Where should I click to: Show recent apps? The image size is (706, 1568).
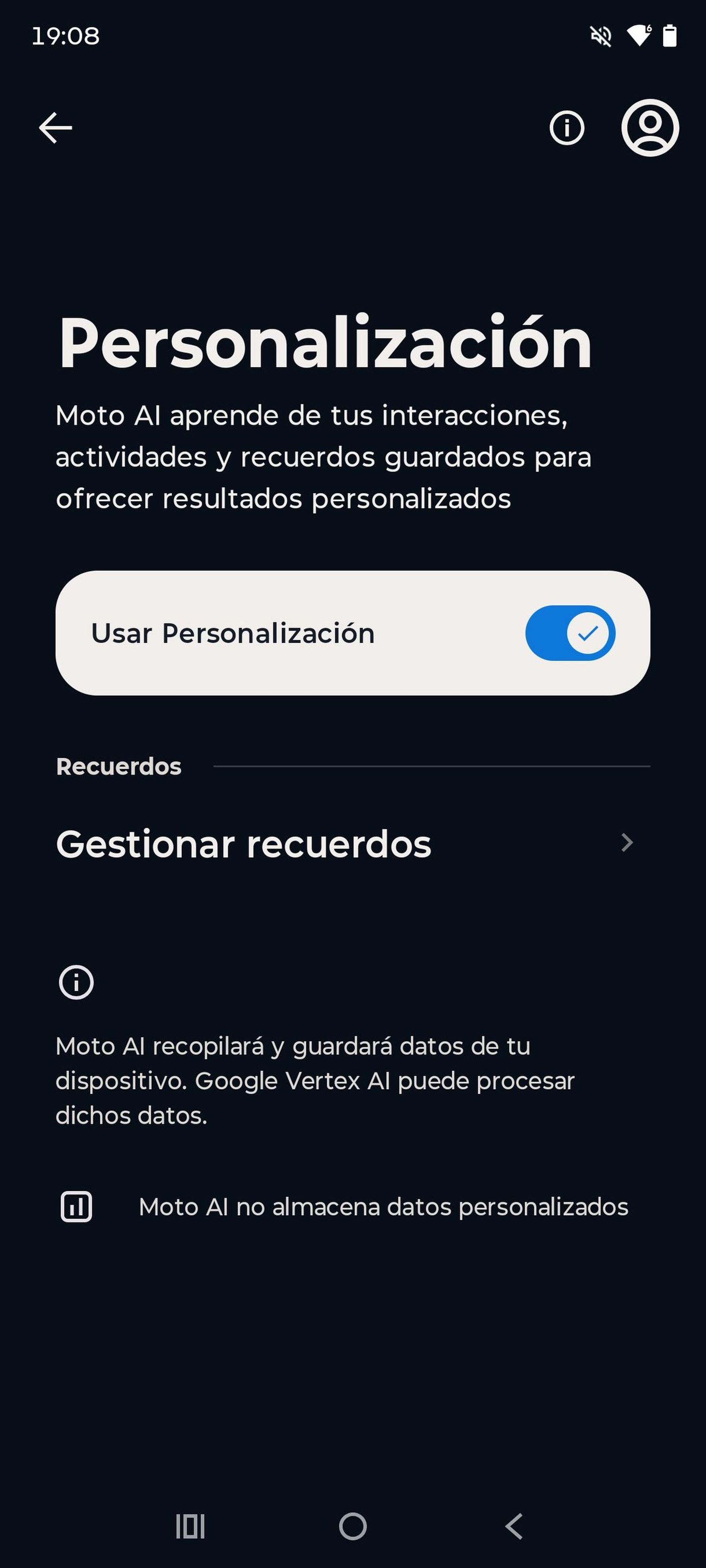pyautogui.click(x=190, y=1526)
